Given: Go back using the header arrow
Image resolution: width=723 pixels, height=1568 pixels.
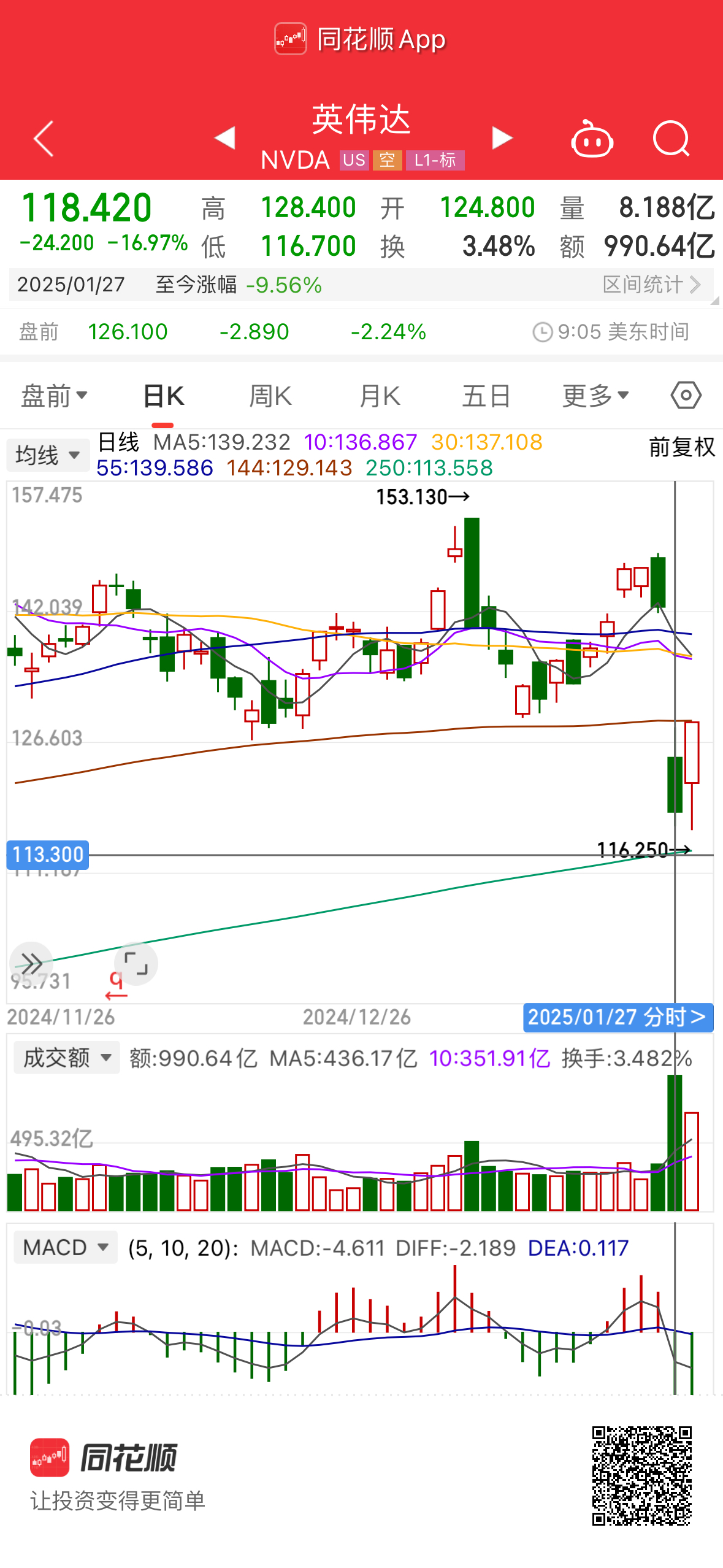Looking at the screenshot, I should pos(44,139).
